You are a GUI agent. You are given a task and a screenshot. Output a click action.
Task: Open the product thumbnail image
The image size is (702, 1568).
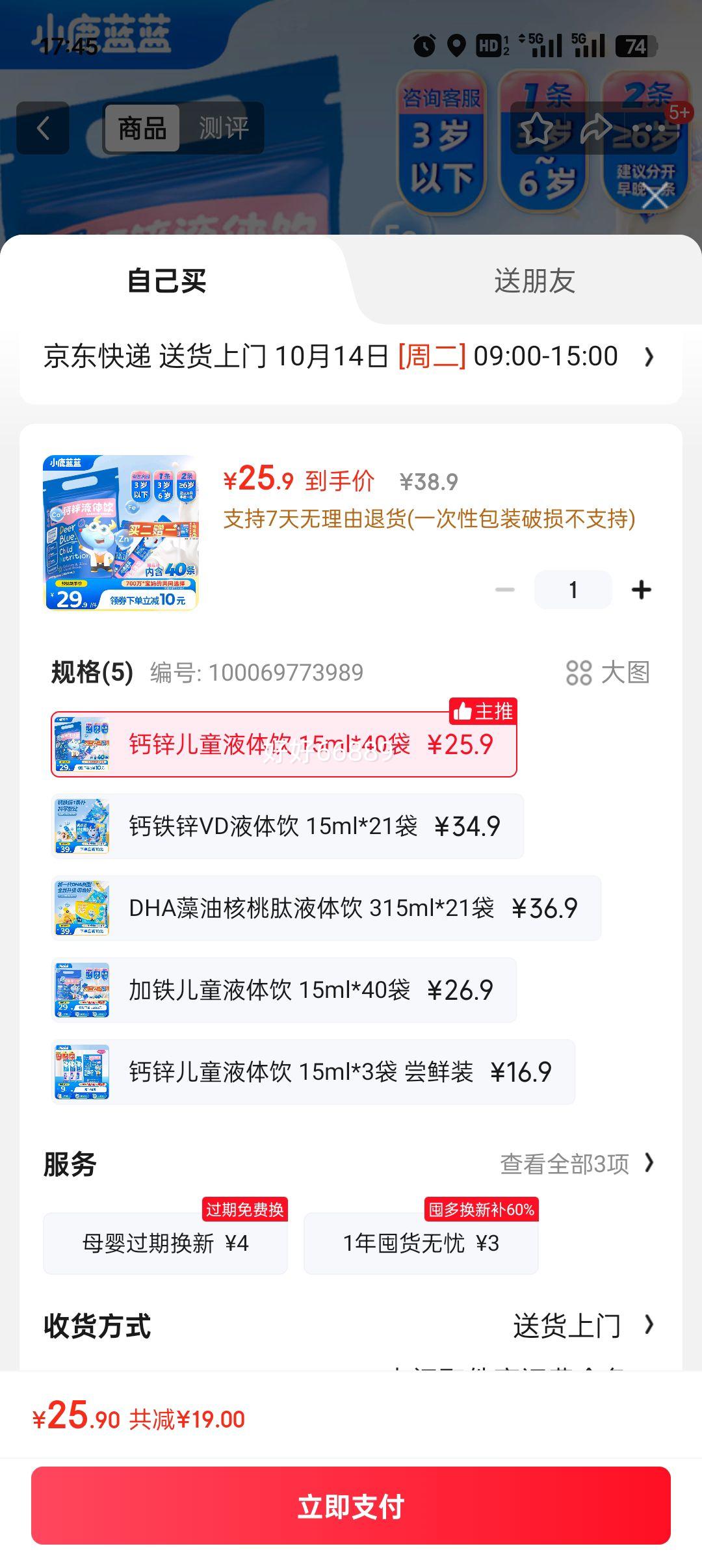click(x=121, y=533)
